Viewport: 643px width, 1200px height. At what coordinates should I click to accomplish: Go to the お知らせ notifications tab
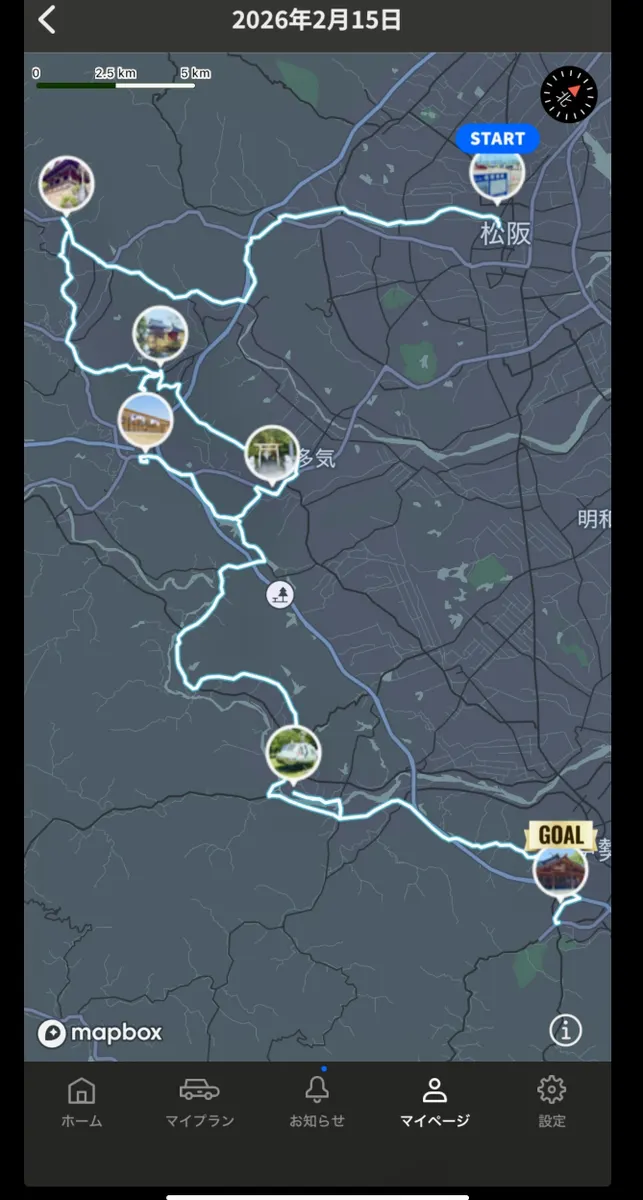click(317, 1102)
